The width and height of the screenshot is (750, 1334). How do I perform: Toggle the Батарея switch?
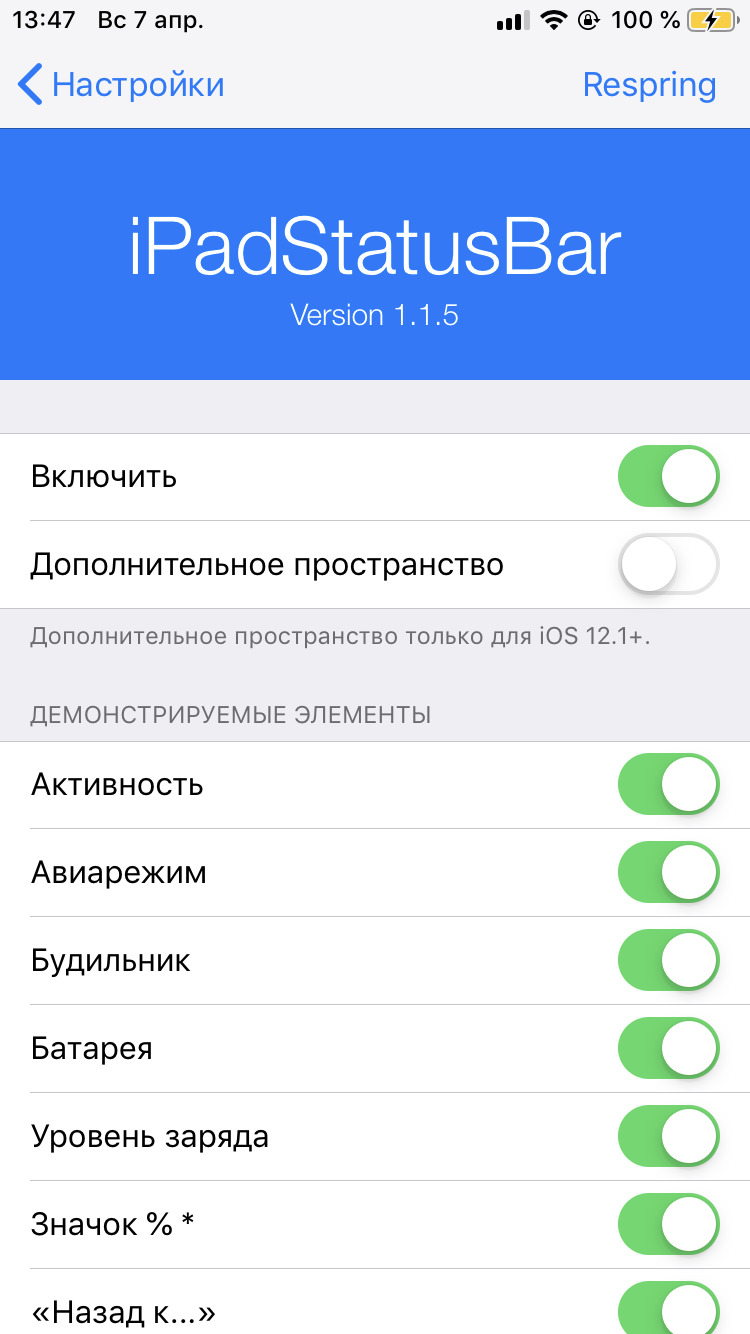point(669,1049)
